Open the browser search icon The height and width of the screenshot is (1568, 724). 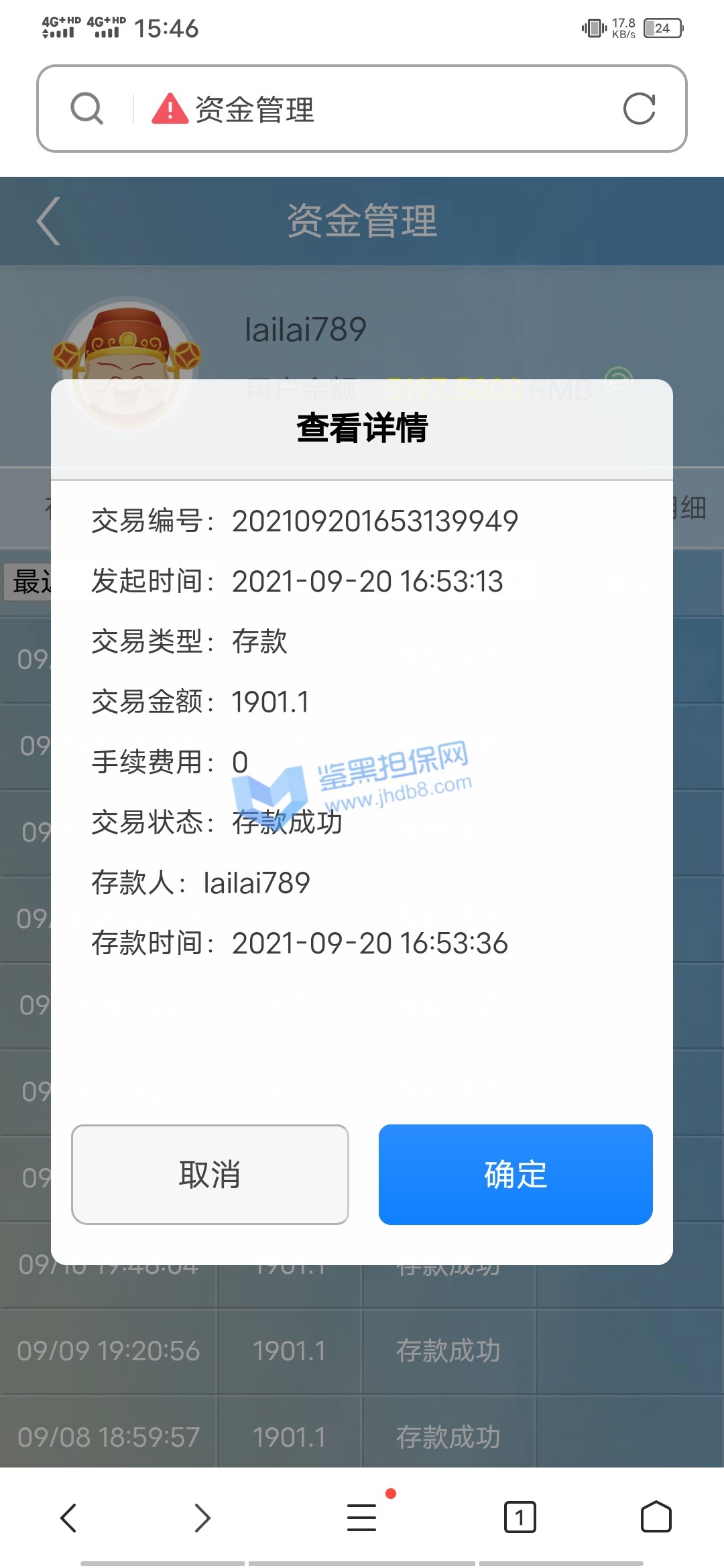click(87, 109)
